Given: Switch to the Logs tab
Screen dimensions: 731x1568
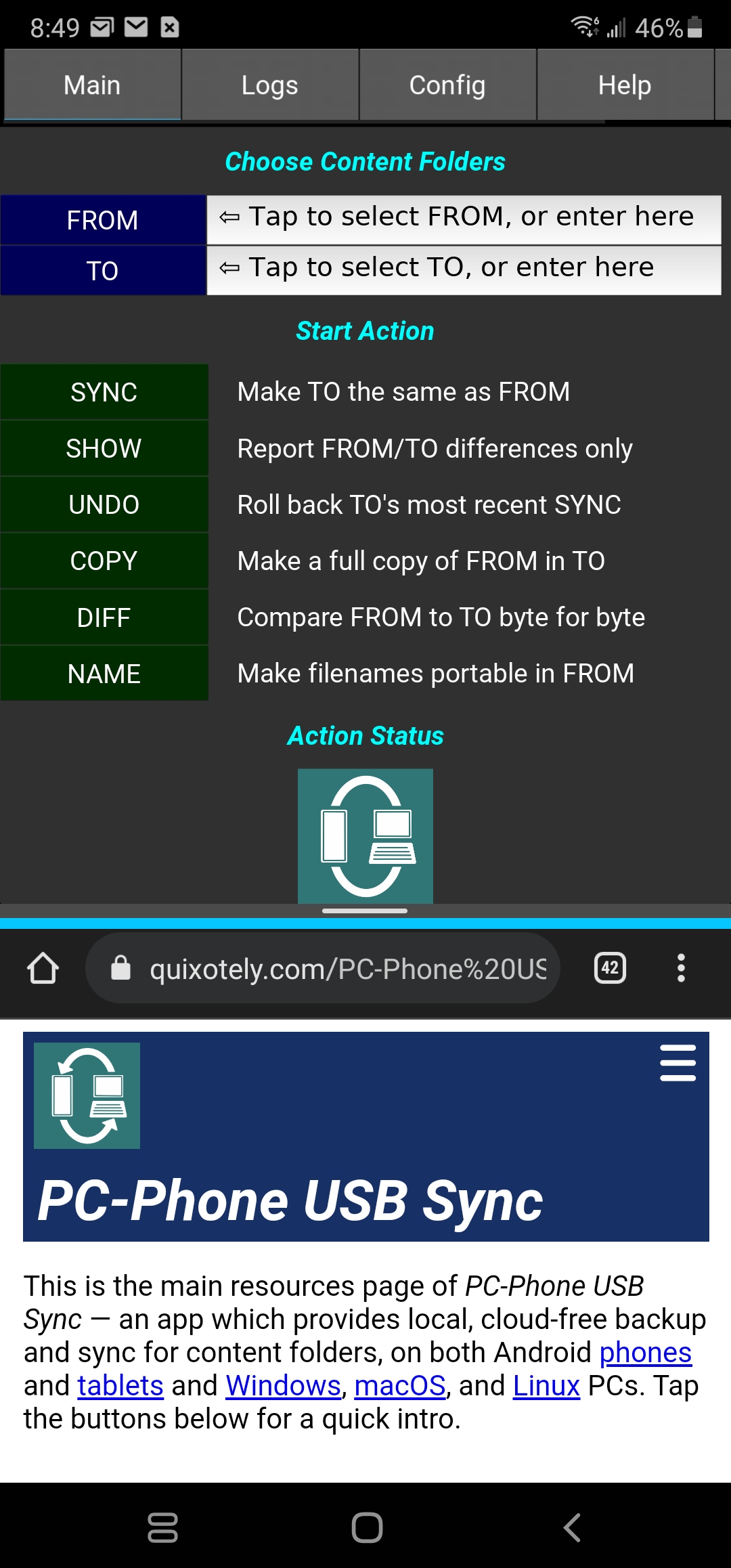Looking at the screenshot, I should click(269, 85).
